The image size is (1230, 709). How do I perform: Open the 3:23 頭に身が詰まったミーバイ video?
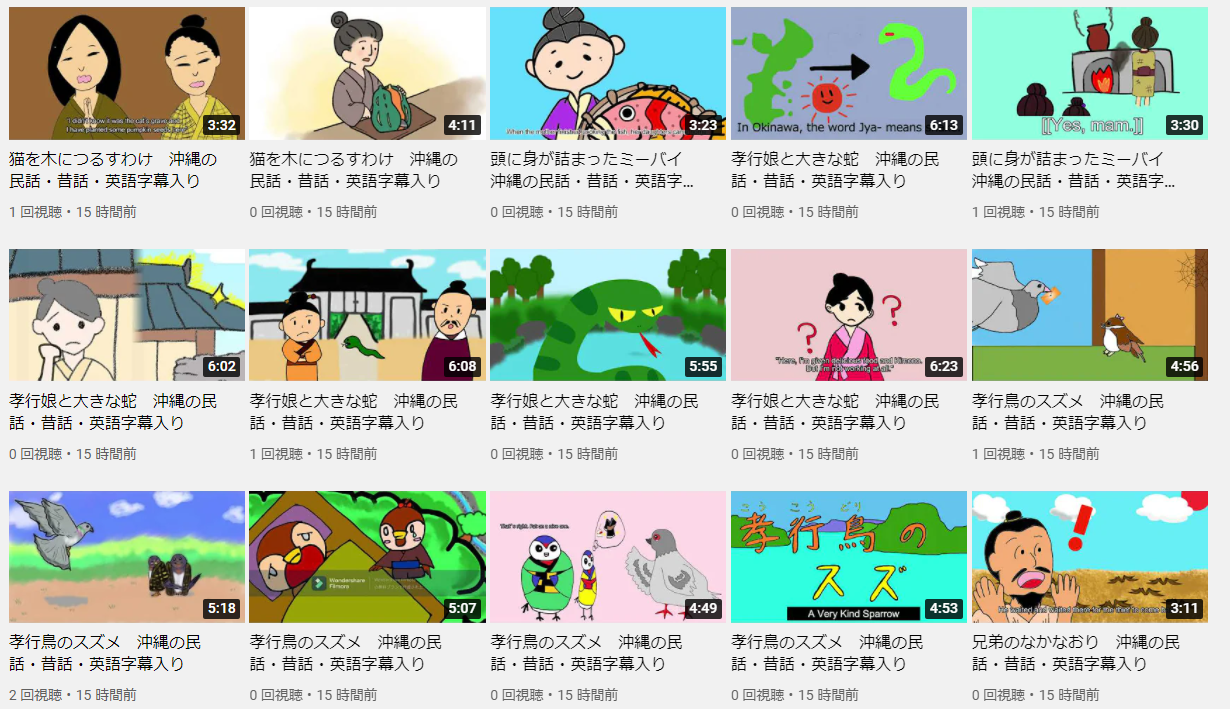tap(608, 73)
